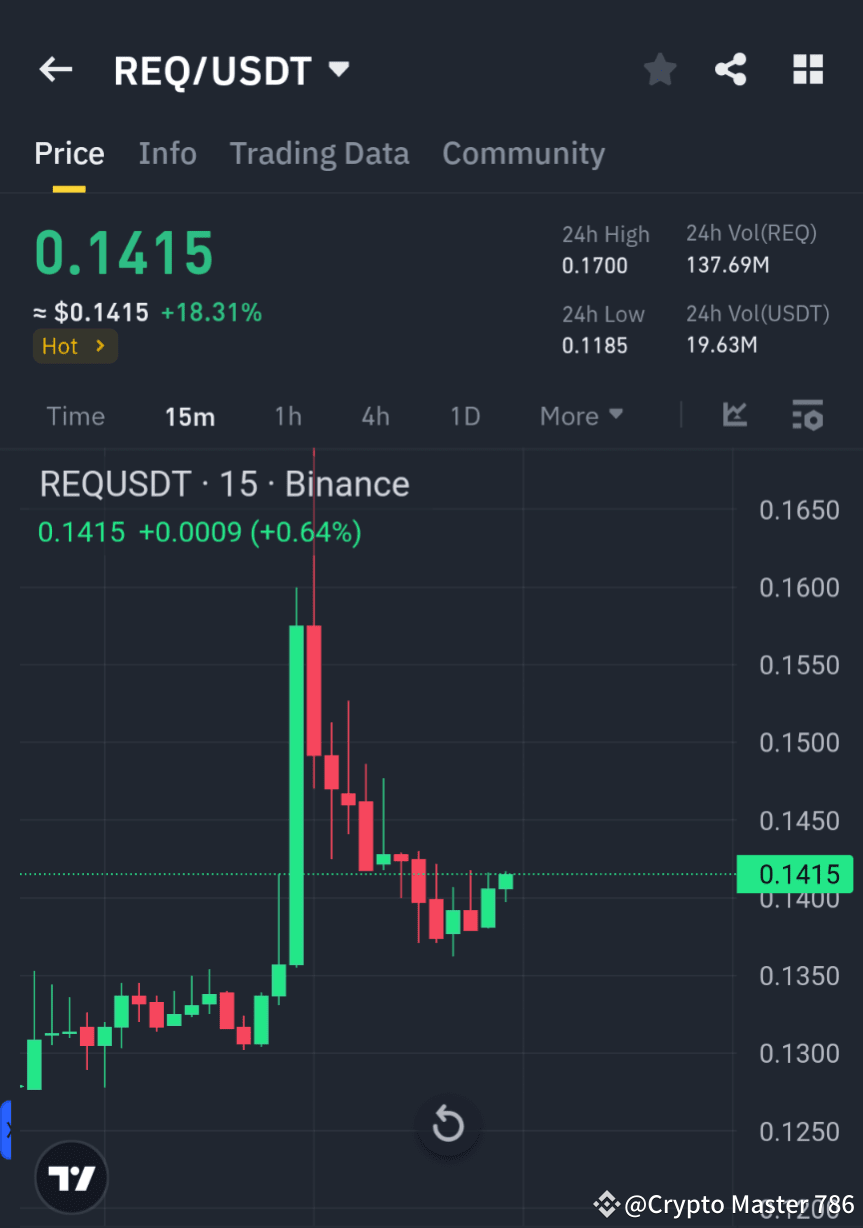Select the 15m timeframe

pyautogui.click(x=190, y=415)
